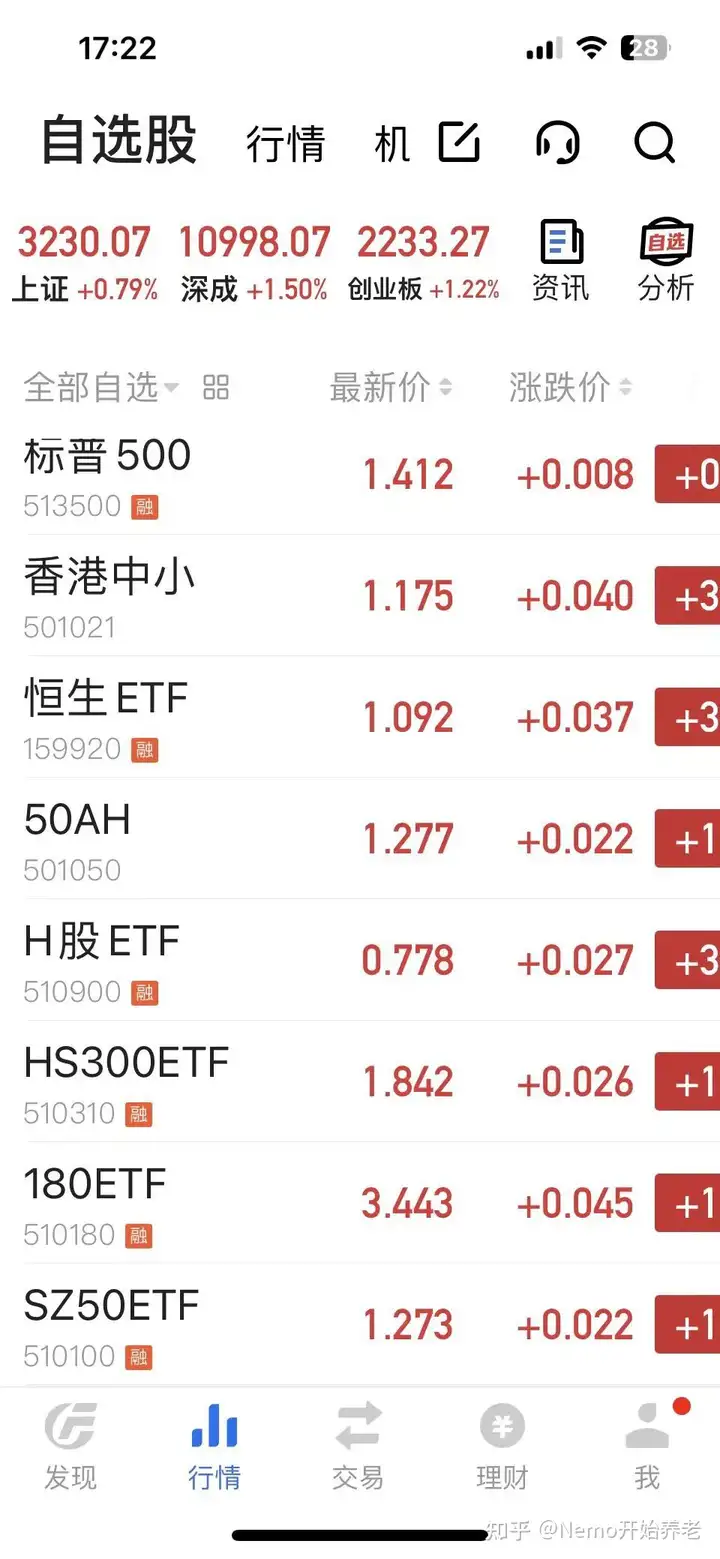Image resolution: width=720 pixels, height=1559 pixels.
Task: Expand the 全部自选 dropdown
Action: click(101, 387)
